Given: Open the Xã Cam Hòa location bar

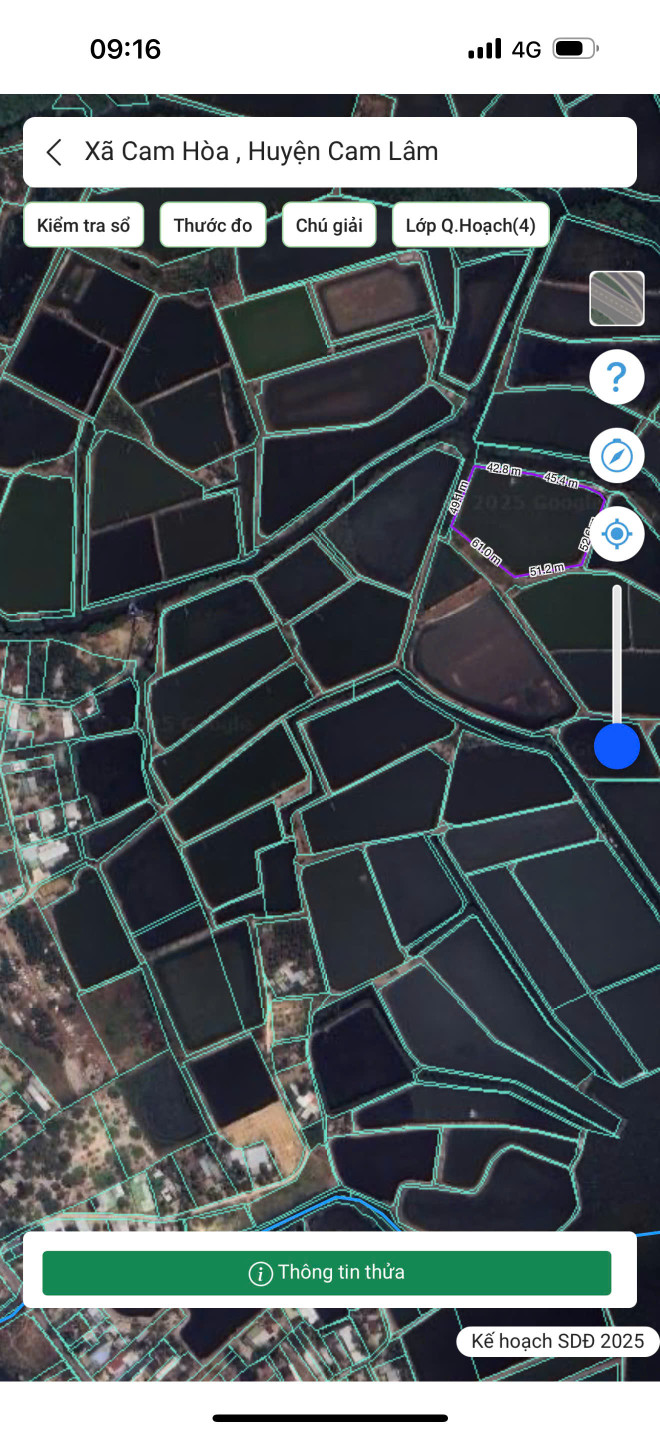Looking at the screenshot, I should (x=340, y=152).
